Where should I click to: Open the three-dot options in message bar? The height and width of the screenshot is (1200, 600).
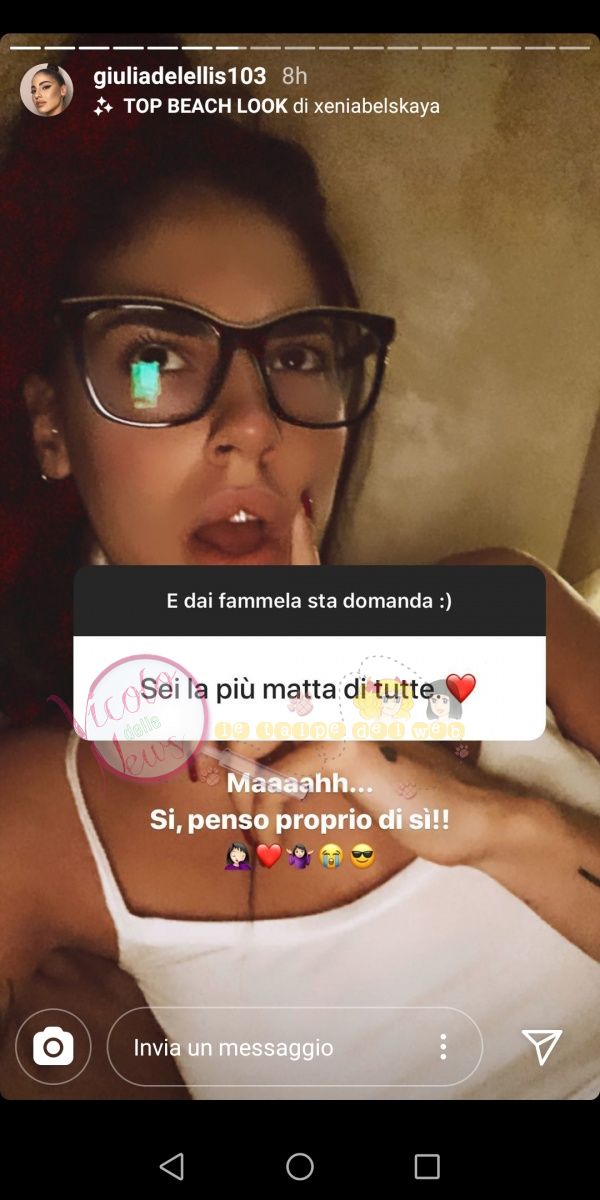[443, 1047]
